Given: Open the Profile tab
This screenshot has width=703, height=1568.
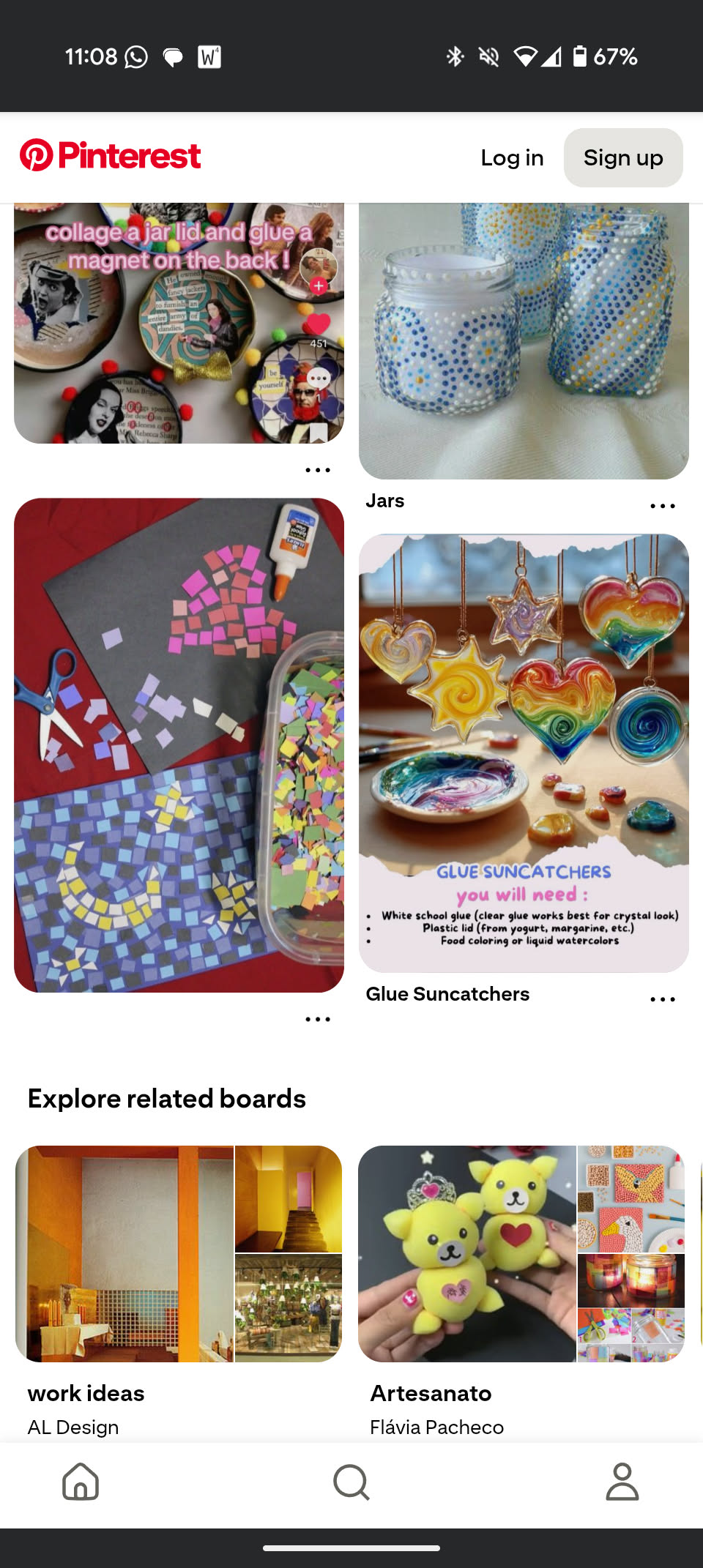Looking at the screenshot, I should [622, 1482].
